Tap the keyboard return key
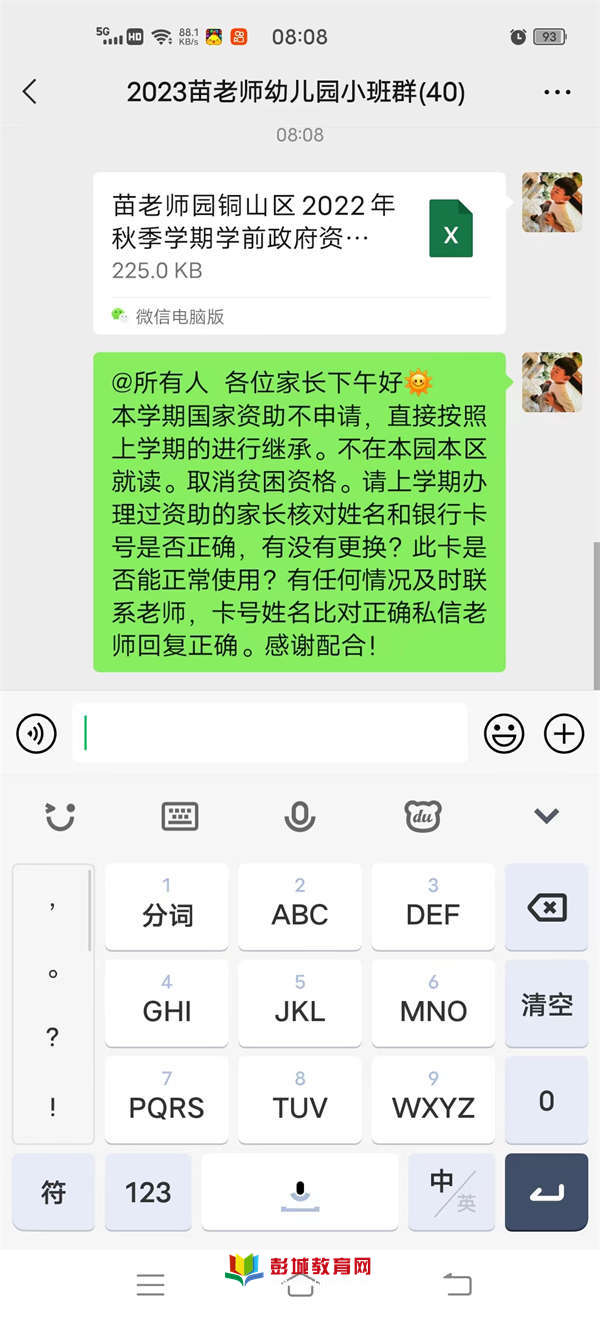Image resolution: width=600 pixels, height=1320 pixels. [546, 1192]
